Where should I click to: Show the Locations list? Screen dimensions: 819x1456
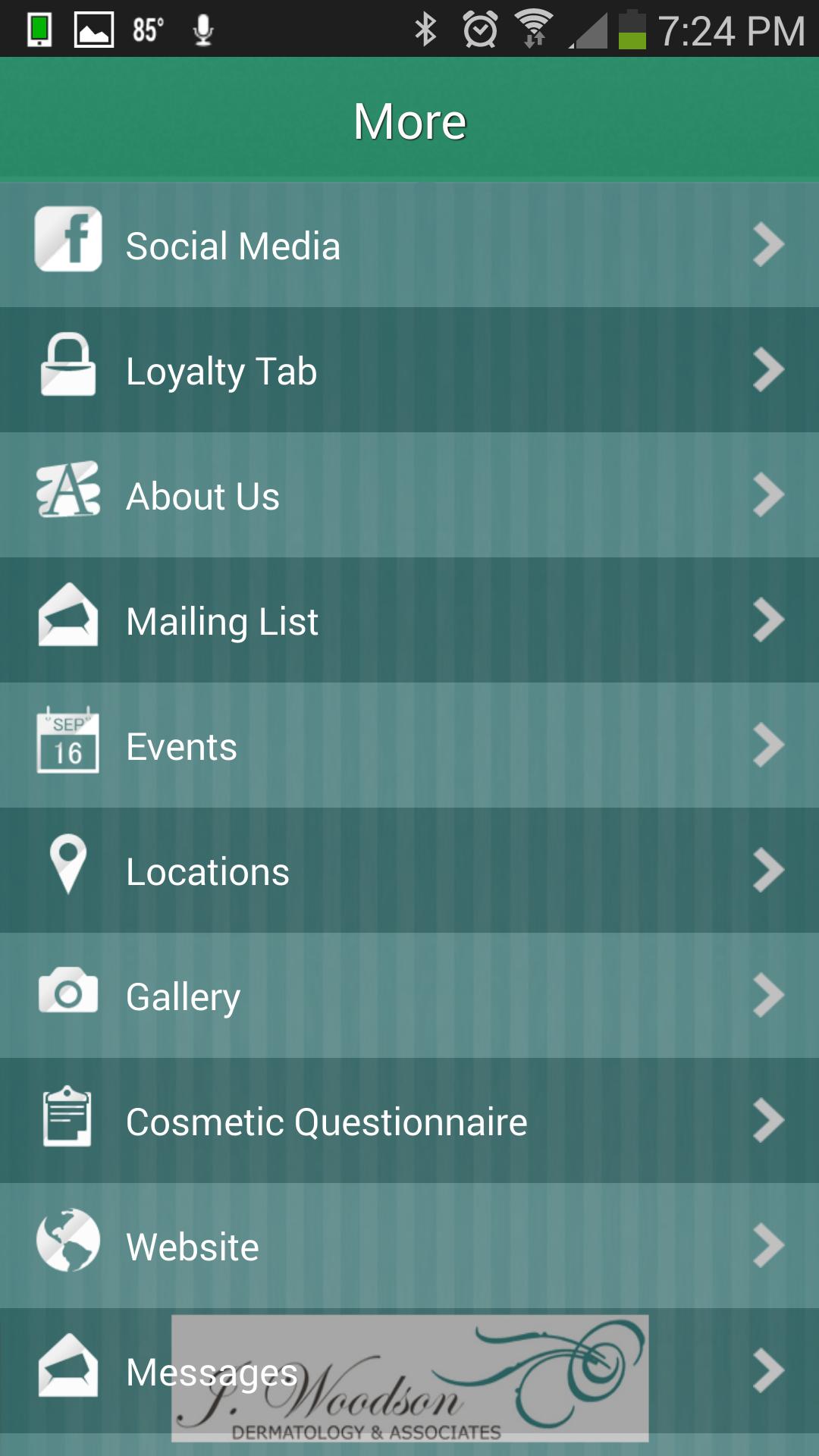pyautogui.click(x=409, y=871)
